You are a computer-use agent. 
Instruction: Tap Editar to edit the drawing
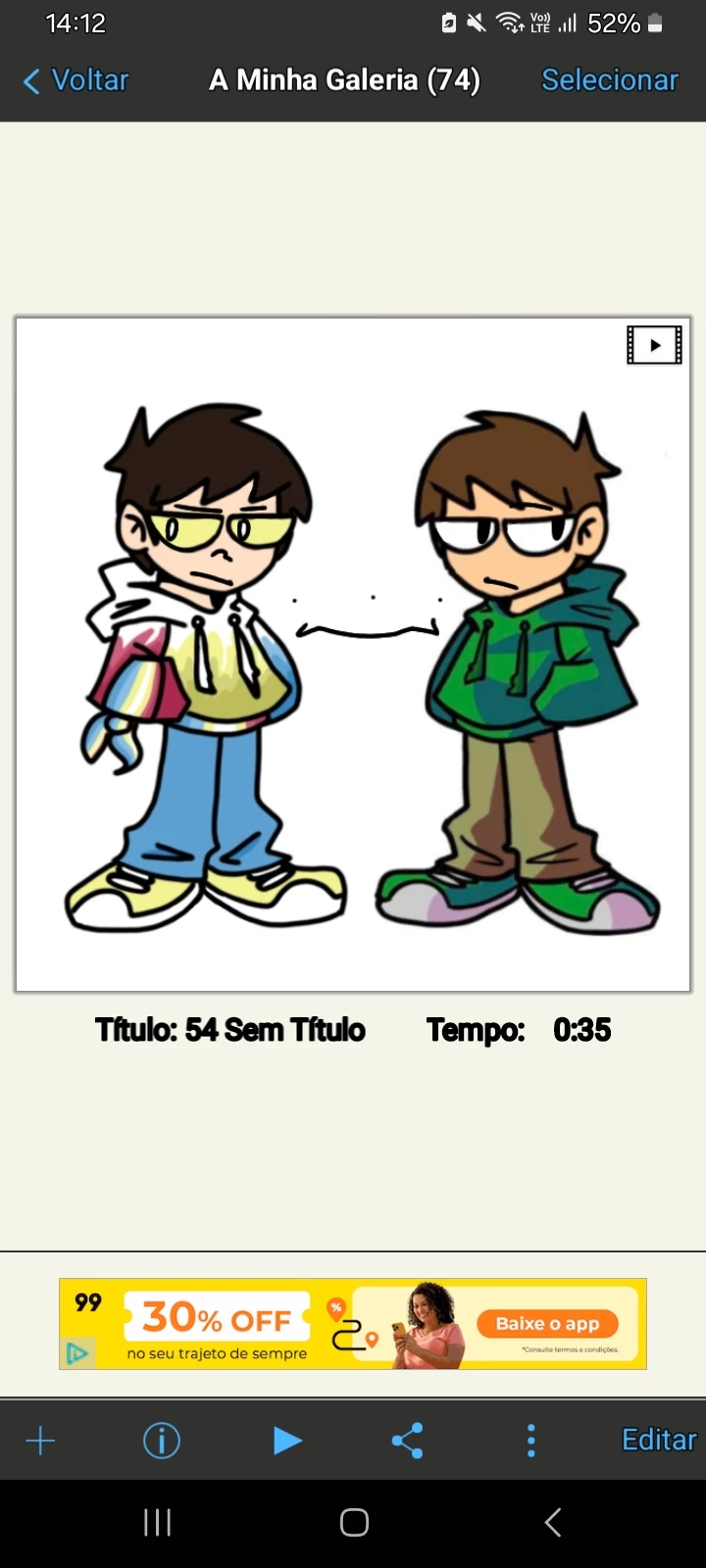coord(658,1440)
